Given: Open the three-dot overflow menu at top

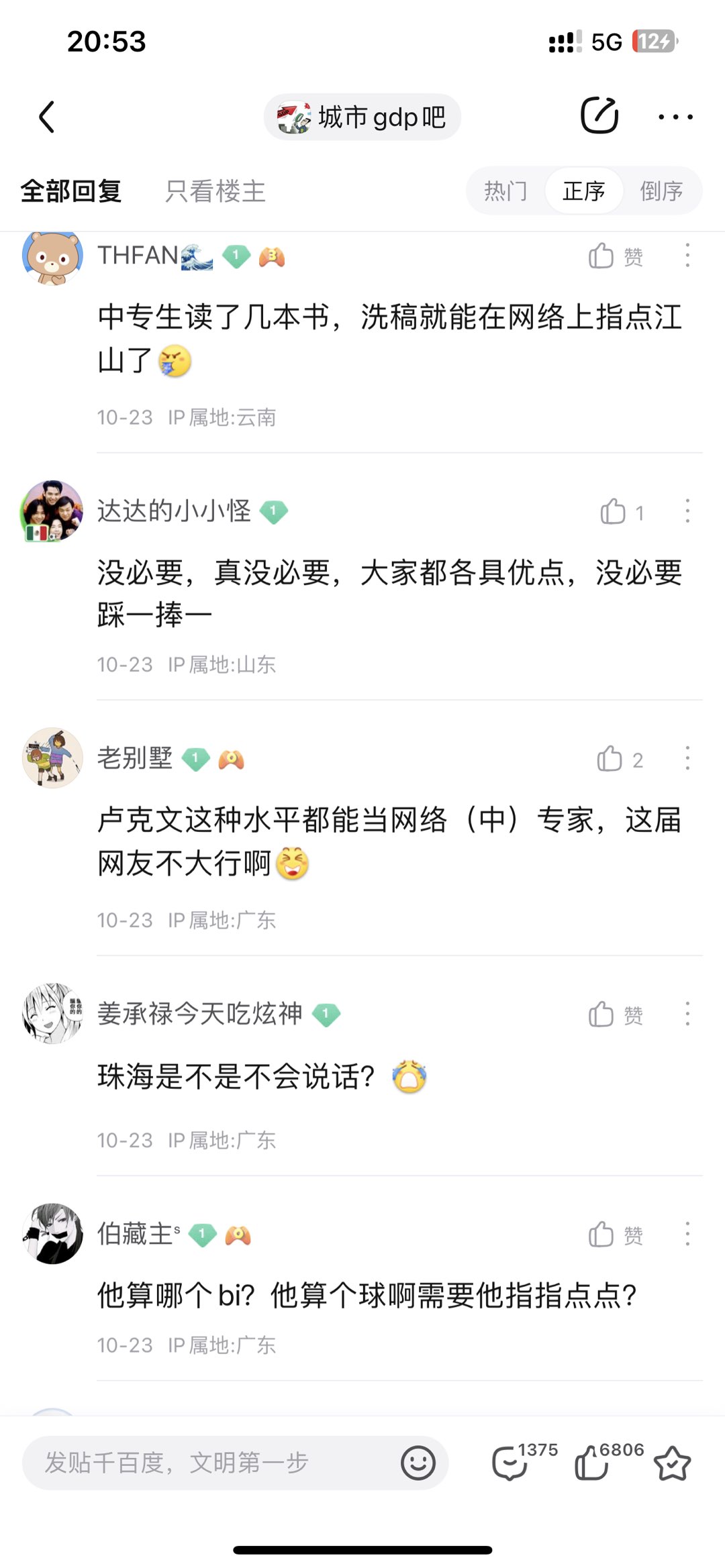Looking at the screenshot, I should click(x=675, y=117).
